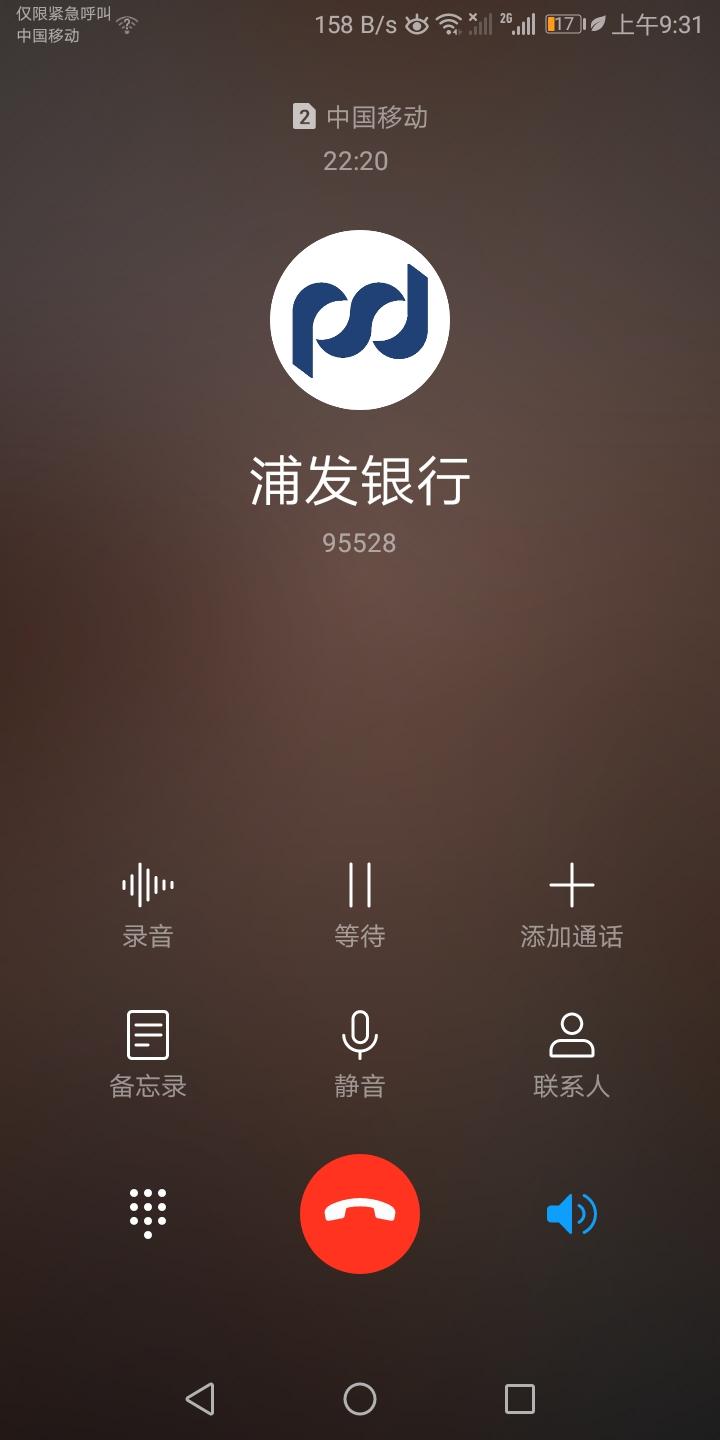The image size is (720, 1440).
Task: Go back using the system back button
Action: 200,1398
